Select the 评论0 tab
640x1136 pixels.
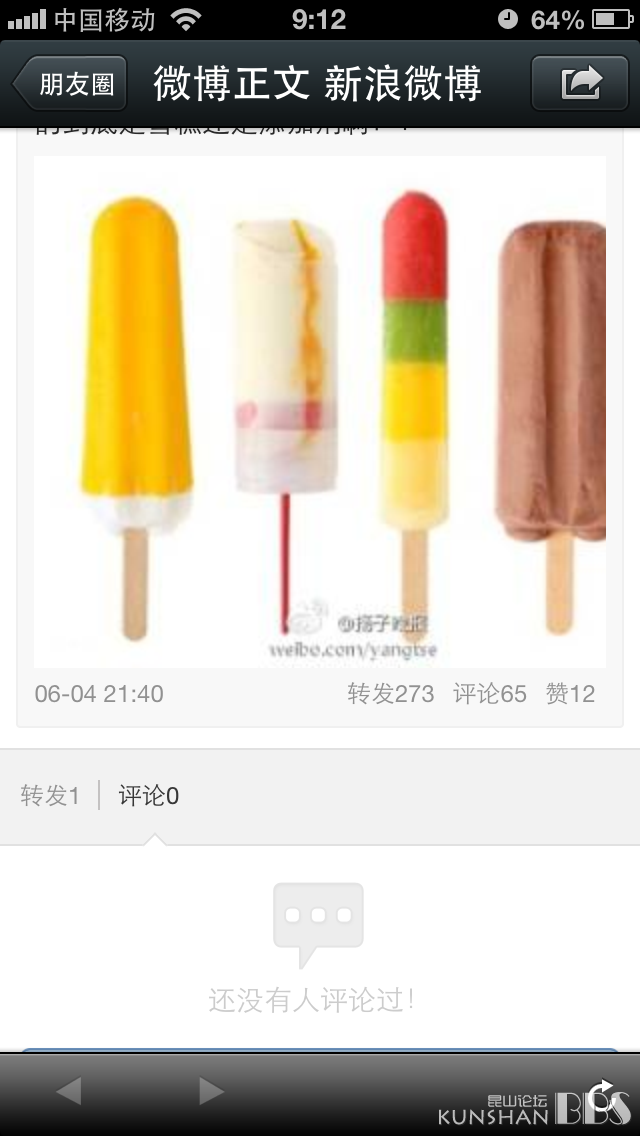click(x=149, y=796)
